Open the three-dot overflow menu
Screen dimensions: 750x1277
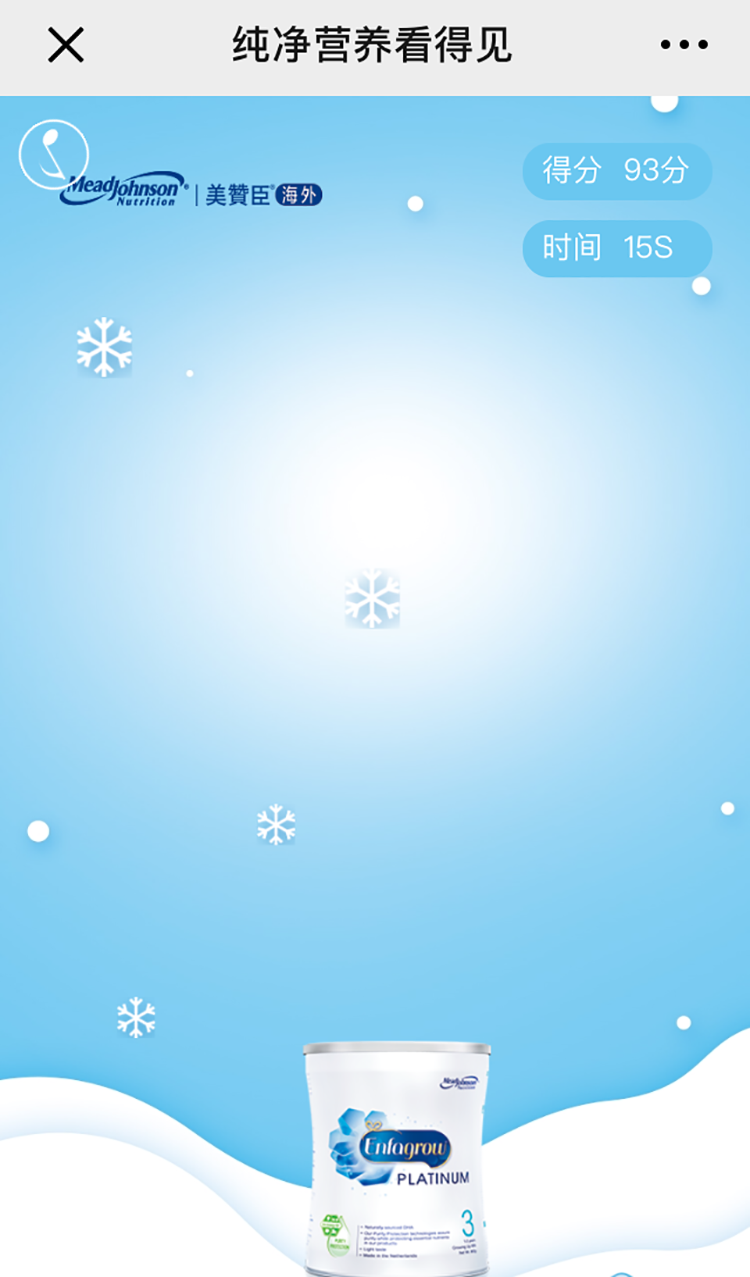(x=684, y=45)
